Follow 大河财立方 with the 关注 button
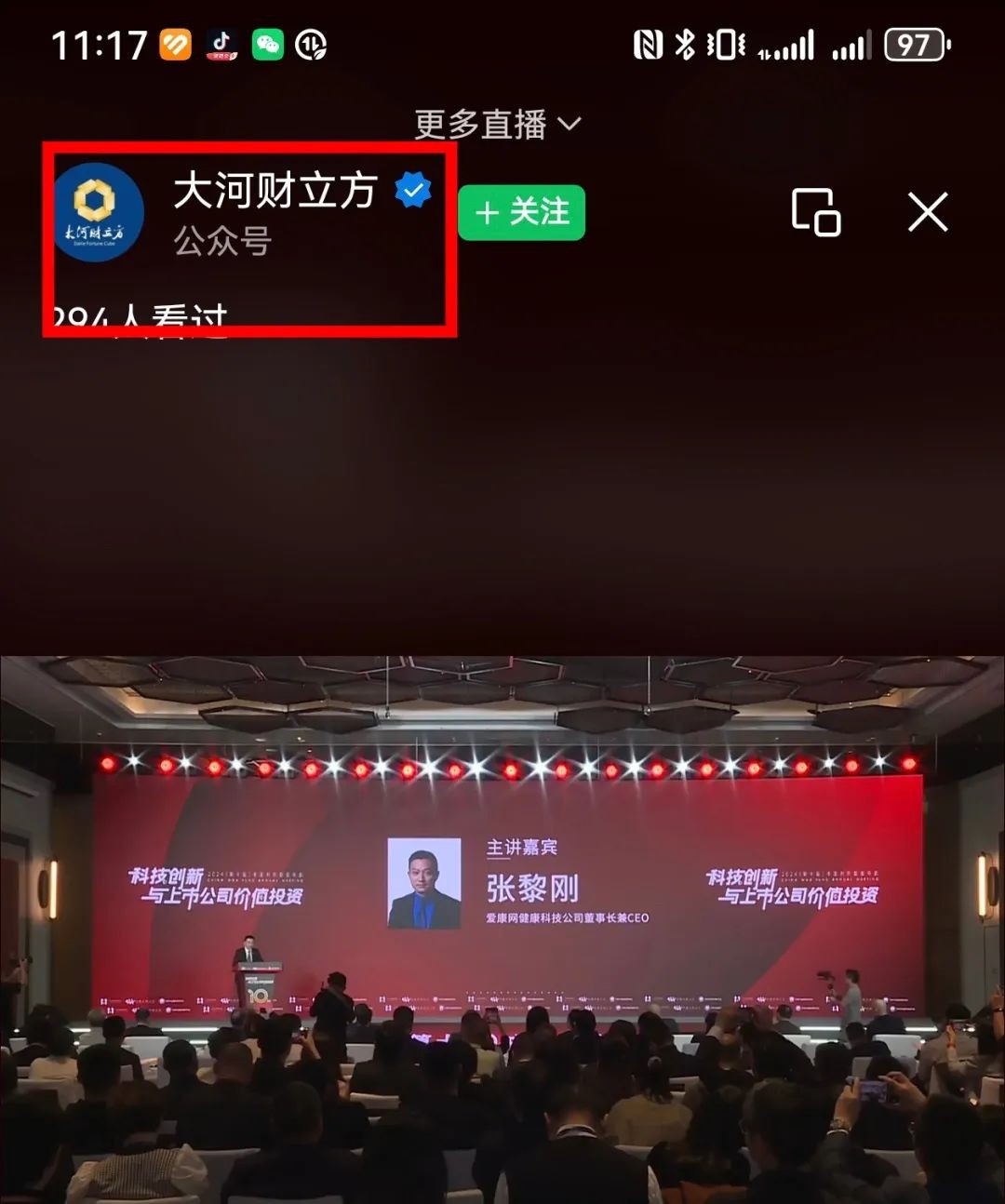 521,212
